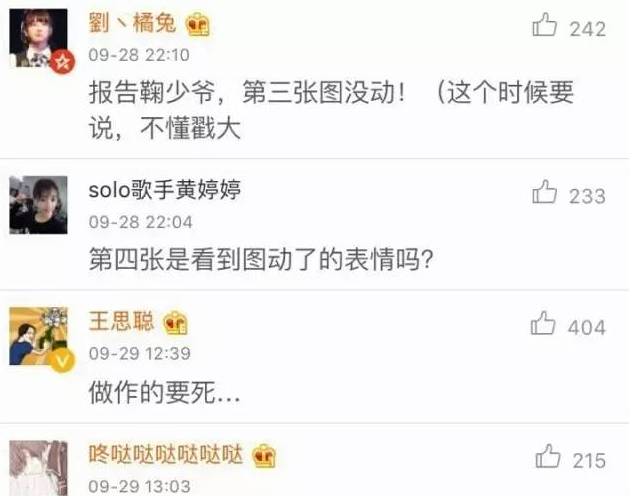Open the username link 咚哒哒哒哒哒哒
The height and width of the screenshot is (496, 633).
pyautogui.click(x=165, y=455)
